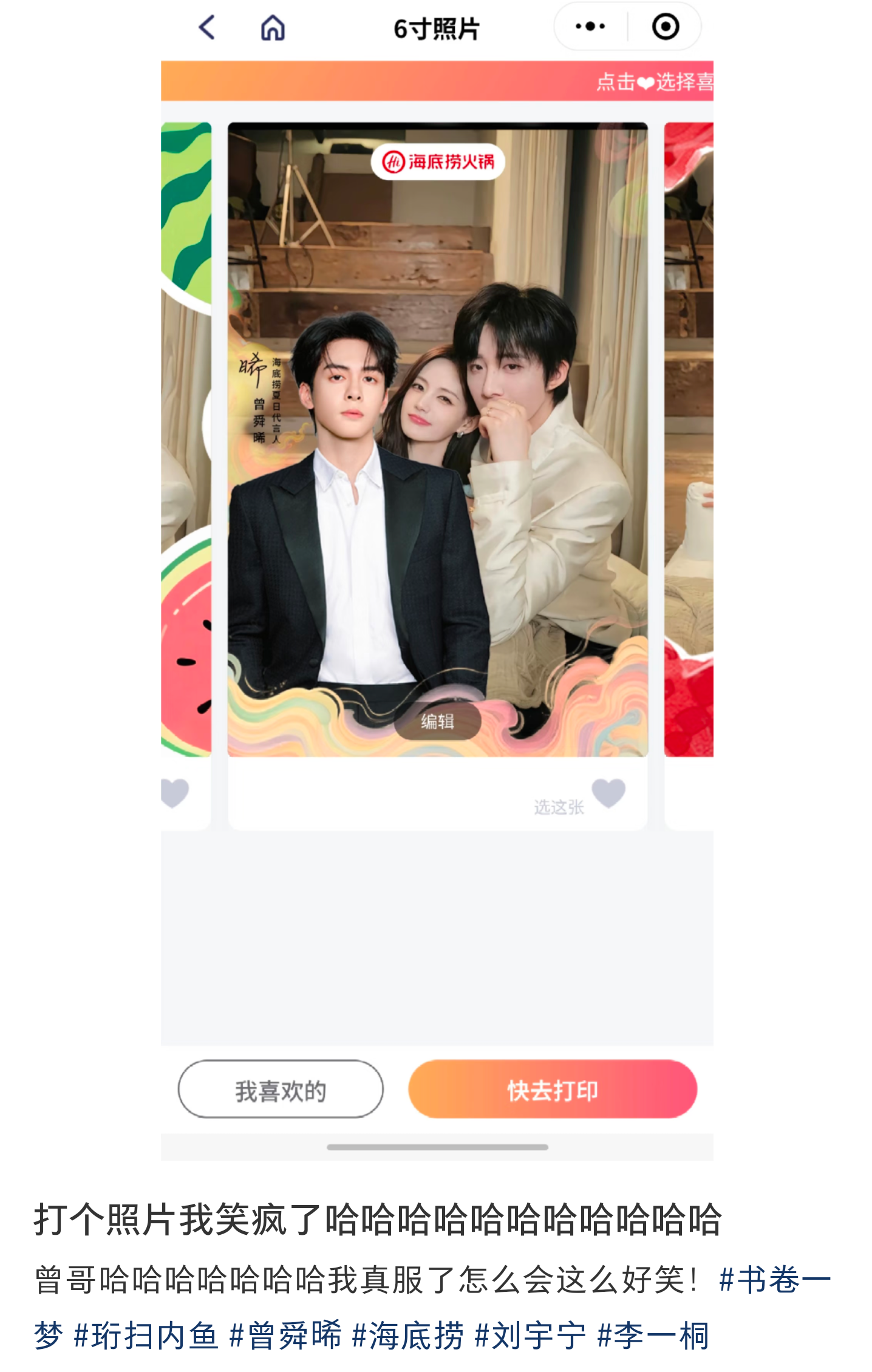Open the #刘宇宁 hashtag link

pos(530,1336)
